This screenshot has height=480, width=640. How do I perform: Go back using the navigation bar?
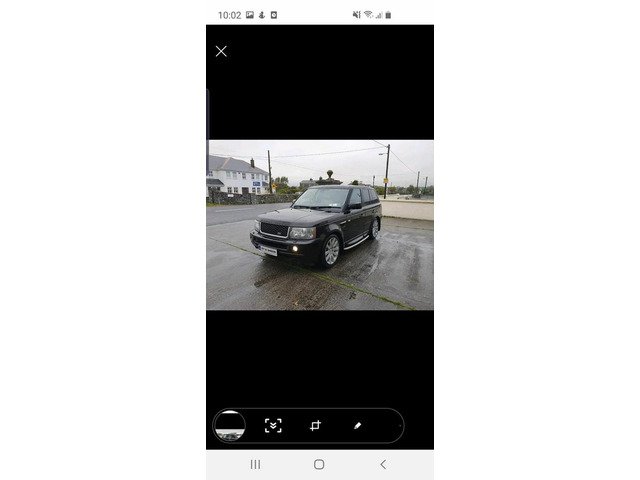(x=382, y=464)
